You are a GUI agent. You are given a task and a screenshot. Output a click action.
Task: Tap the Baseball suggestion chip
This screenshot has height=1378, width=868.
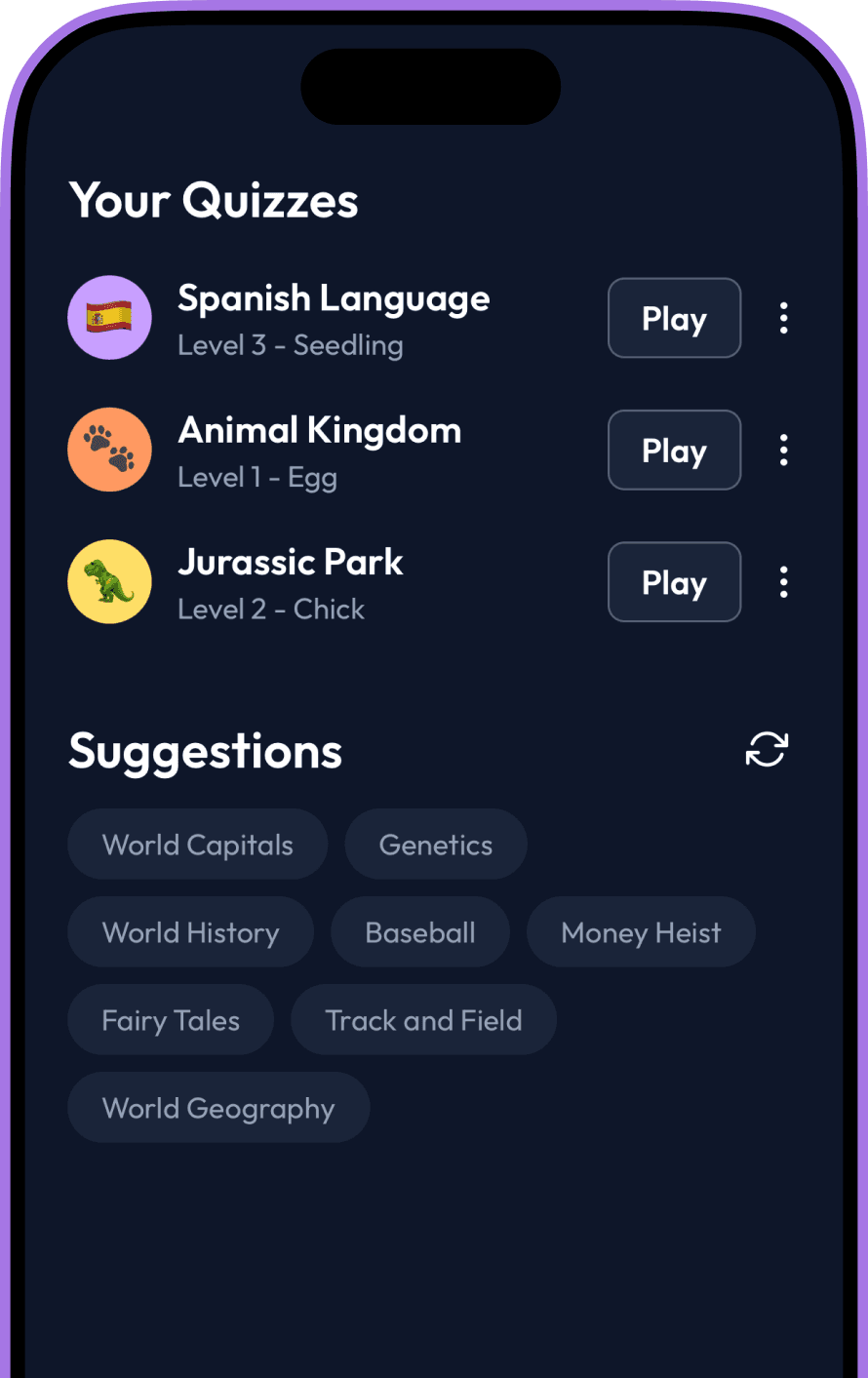pyautogui.click(x=419, y=932)
